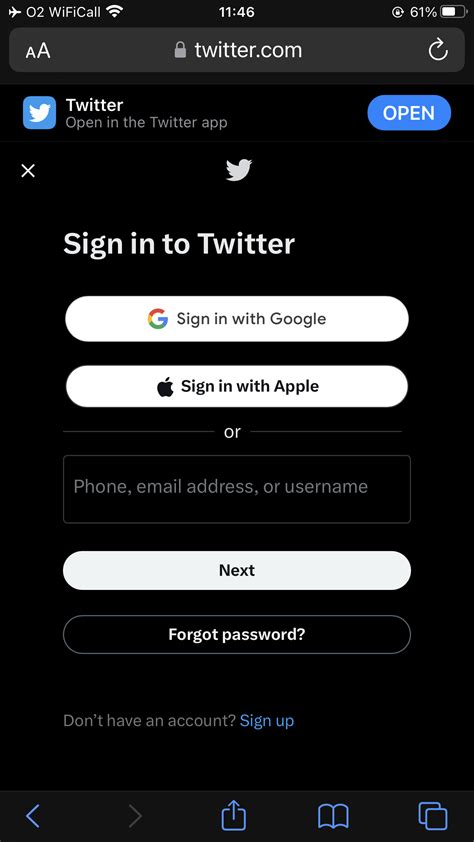Tap the twitter.com address bar

point(237,50)
